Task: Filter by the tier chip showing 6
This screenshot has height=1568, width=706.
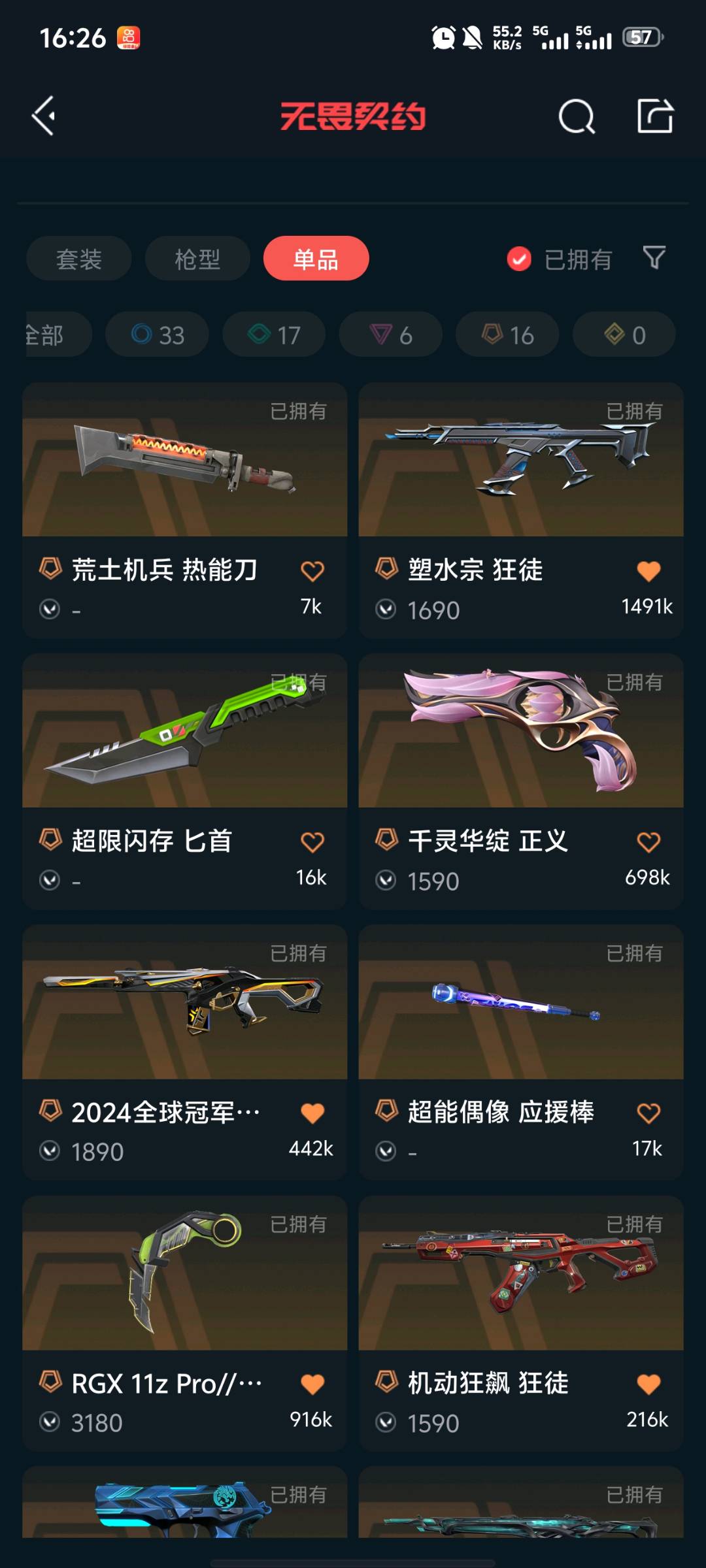Action: tap(390, 335)
